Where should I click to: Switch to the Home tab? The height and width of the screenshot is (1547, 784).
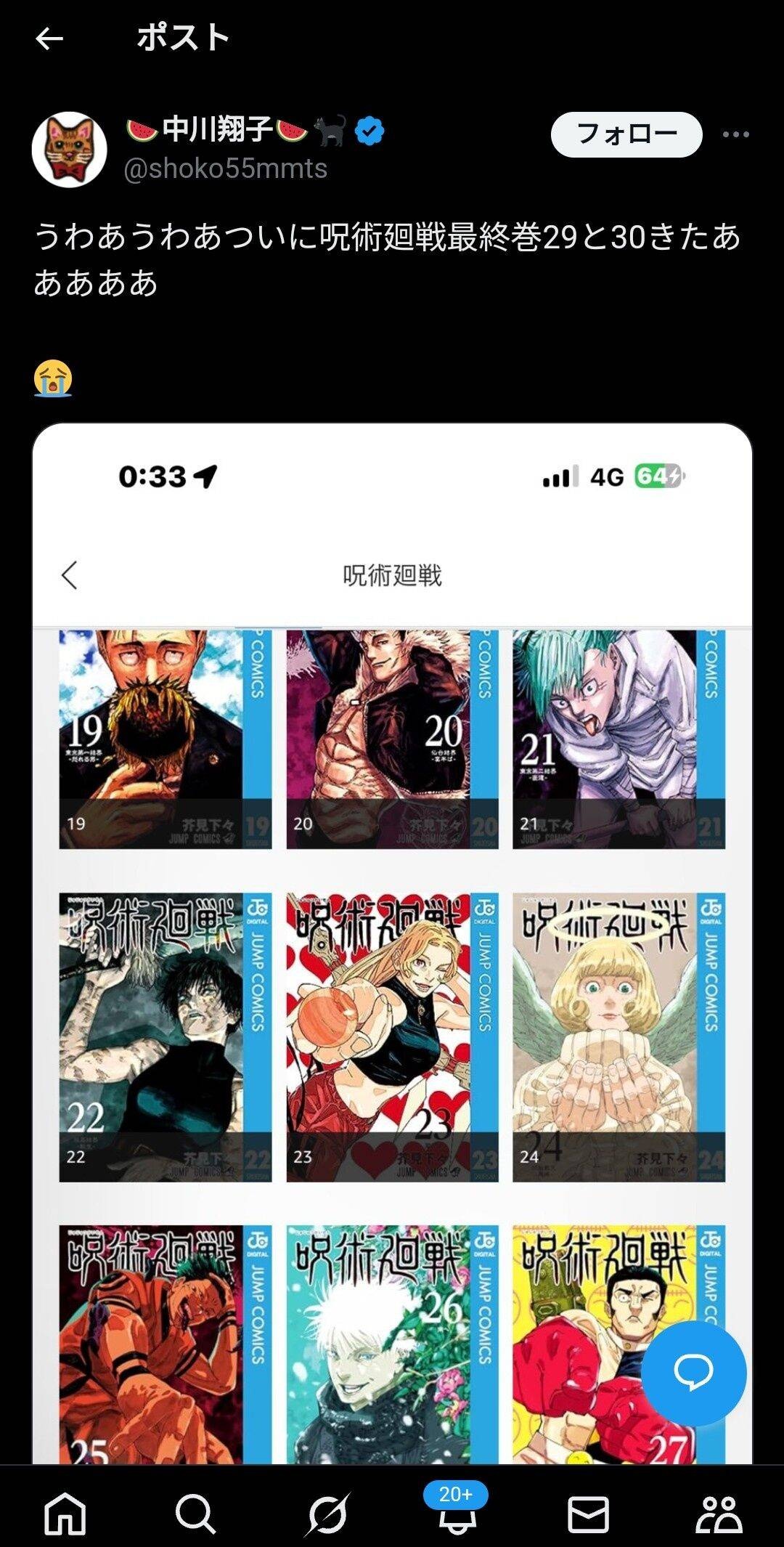pyautogui.click(x=65, y=1514)
